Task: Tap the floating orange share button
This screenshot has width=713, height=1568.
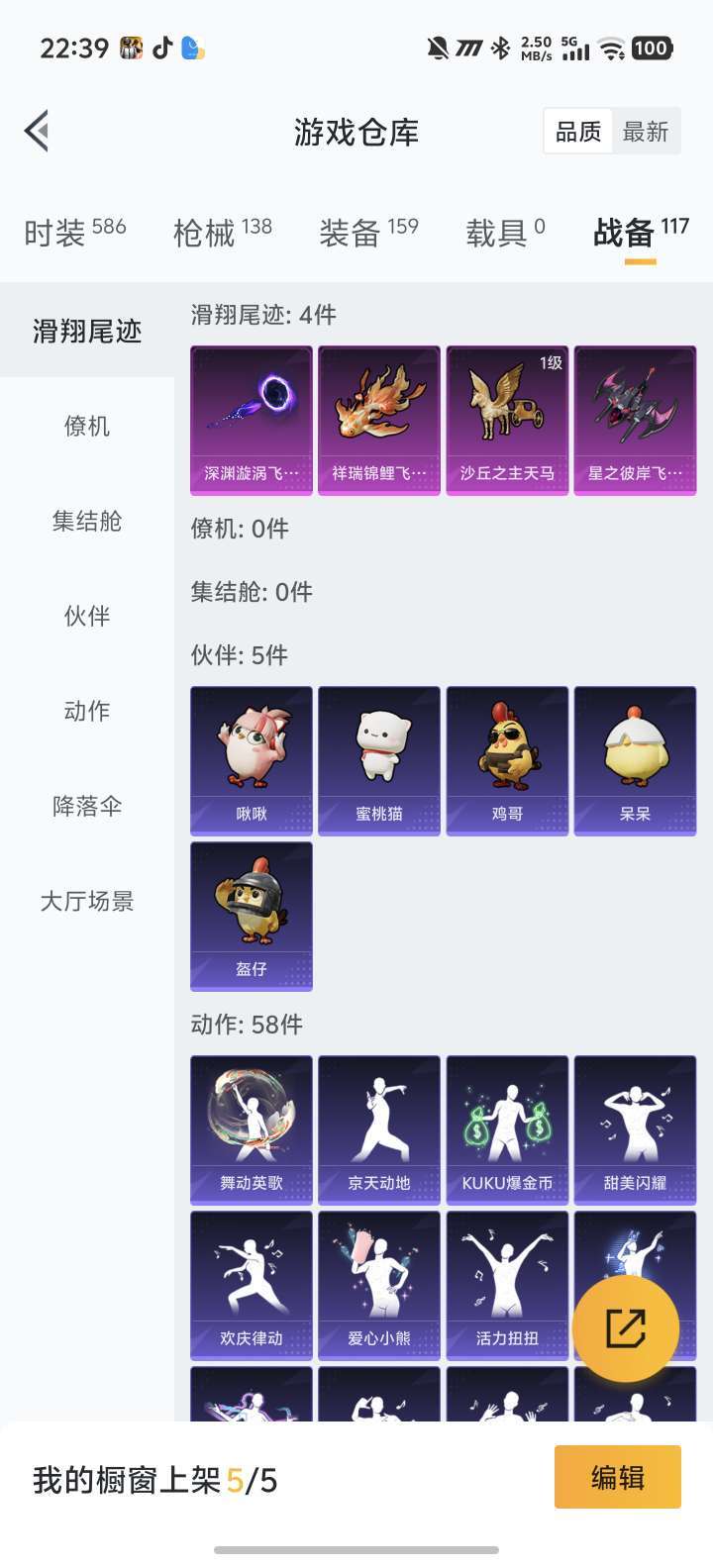Action: (626, 1328)
